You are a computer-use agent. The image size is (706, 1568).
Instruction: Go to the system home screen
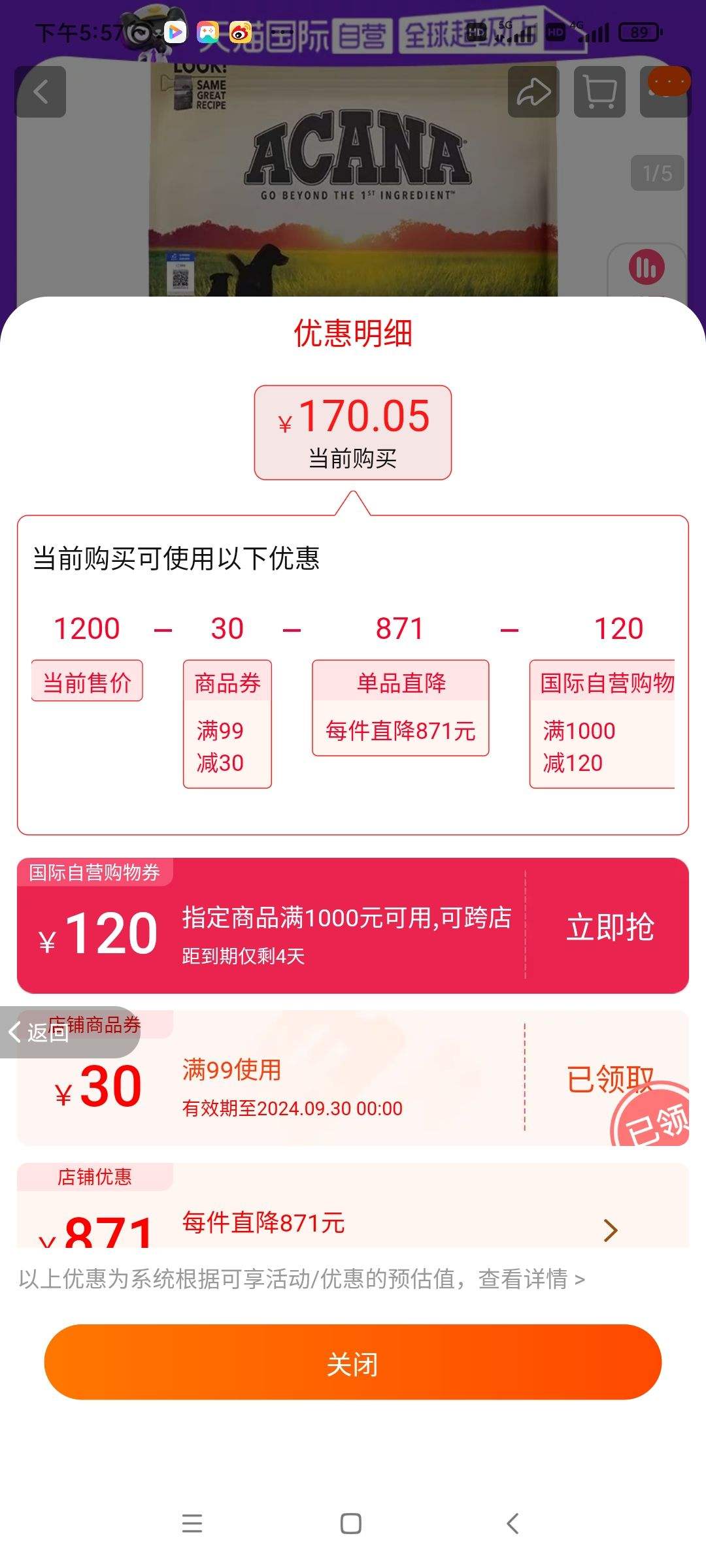(351, 1524)
